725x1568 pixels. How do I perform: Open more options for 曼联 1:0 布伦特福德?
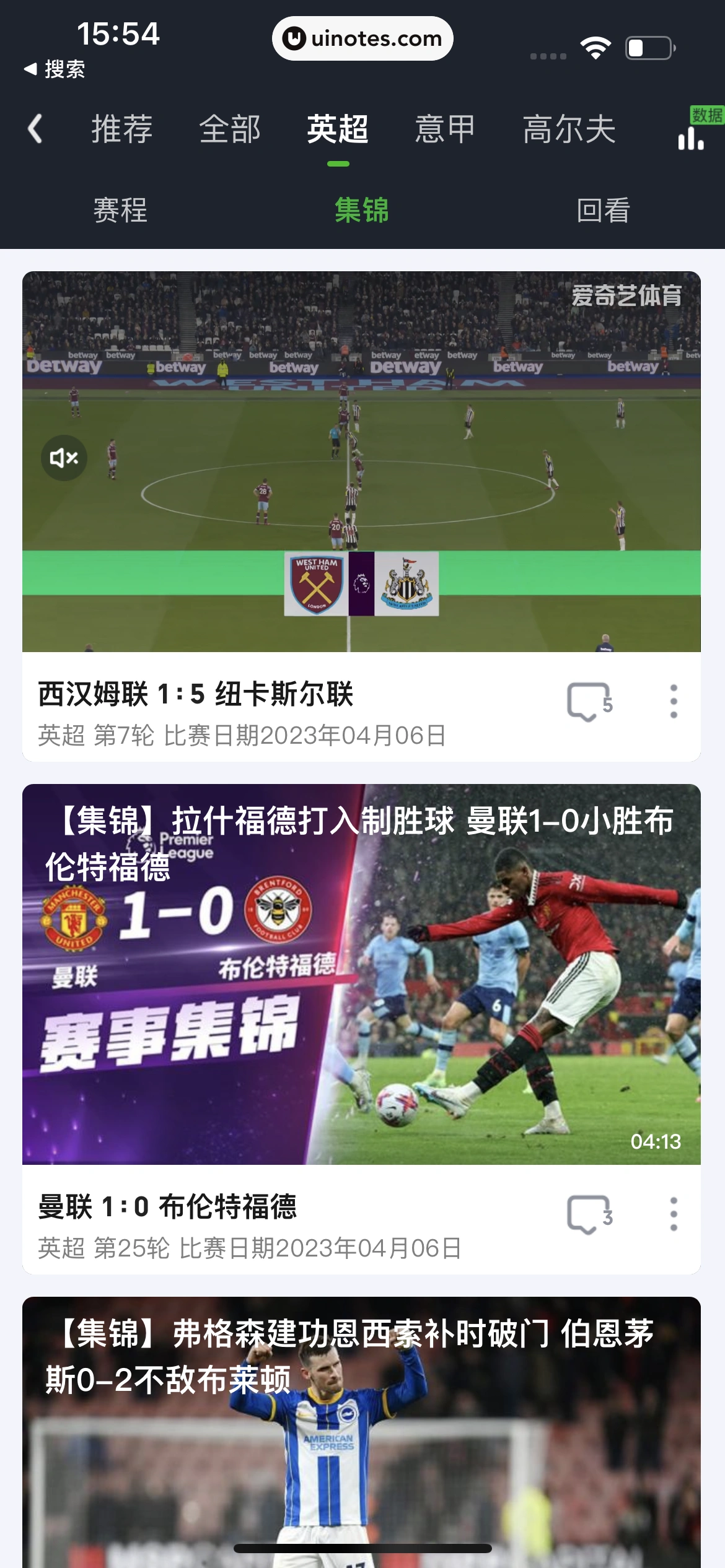point(674,1214)
